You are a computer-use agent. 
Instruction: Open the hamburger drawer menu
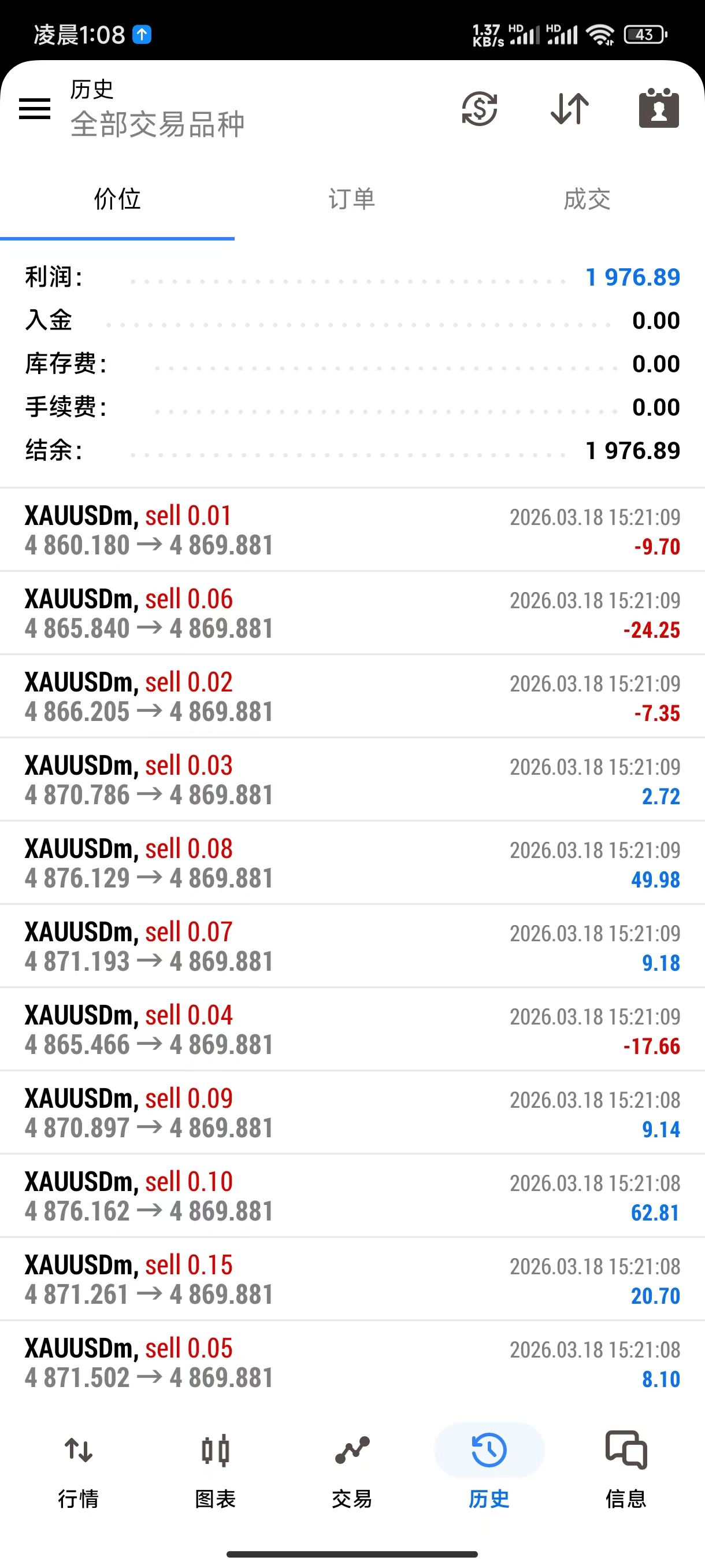click(35, 109)
